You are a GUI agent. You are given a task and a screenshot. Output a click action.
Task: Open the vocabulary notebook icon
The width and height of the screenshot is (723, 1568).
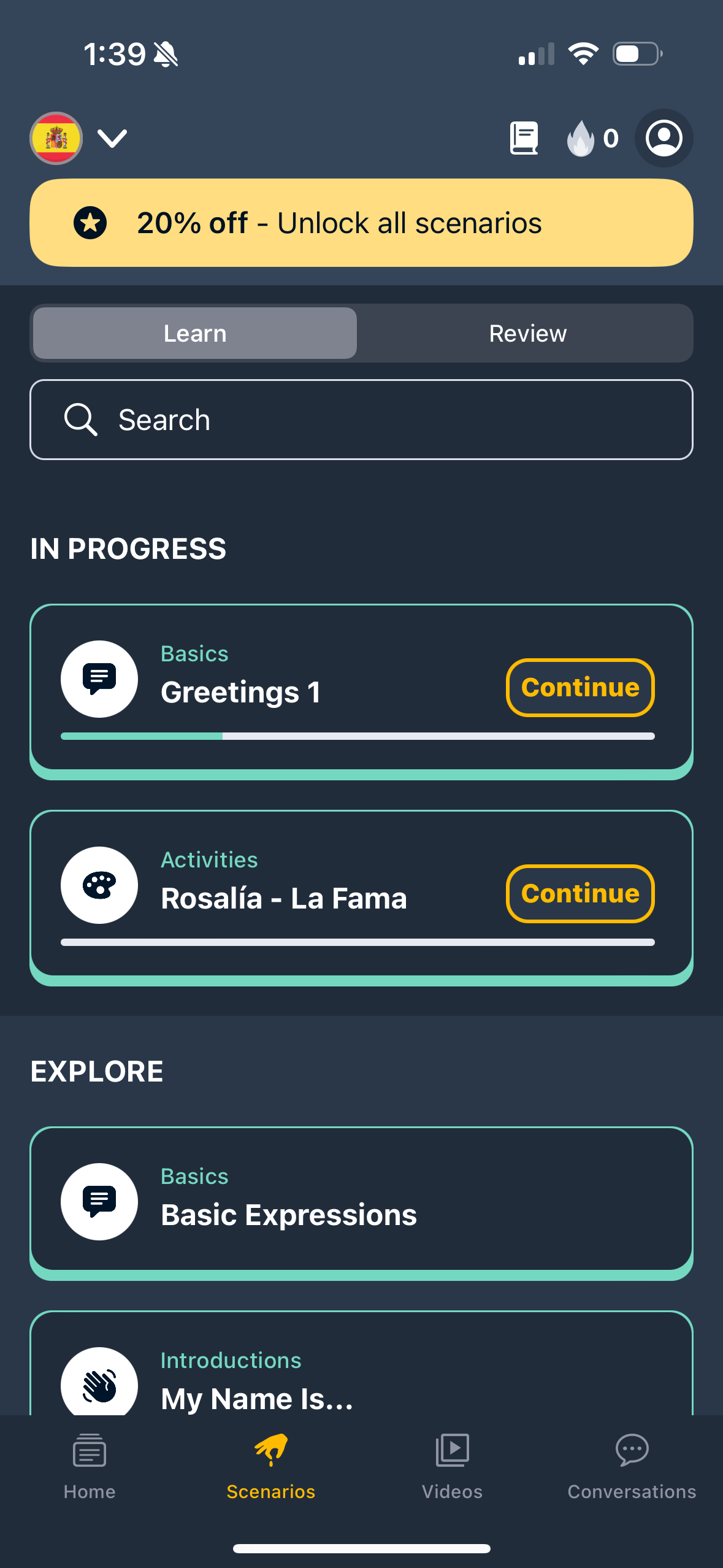(524, 138)
